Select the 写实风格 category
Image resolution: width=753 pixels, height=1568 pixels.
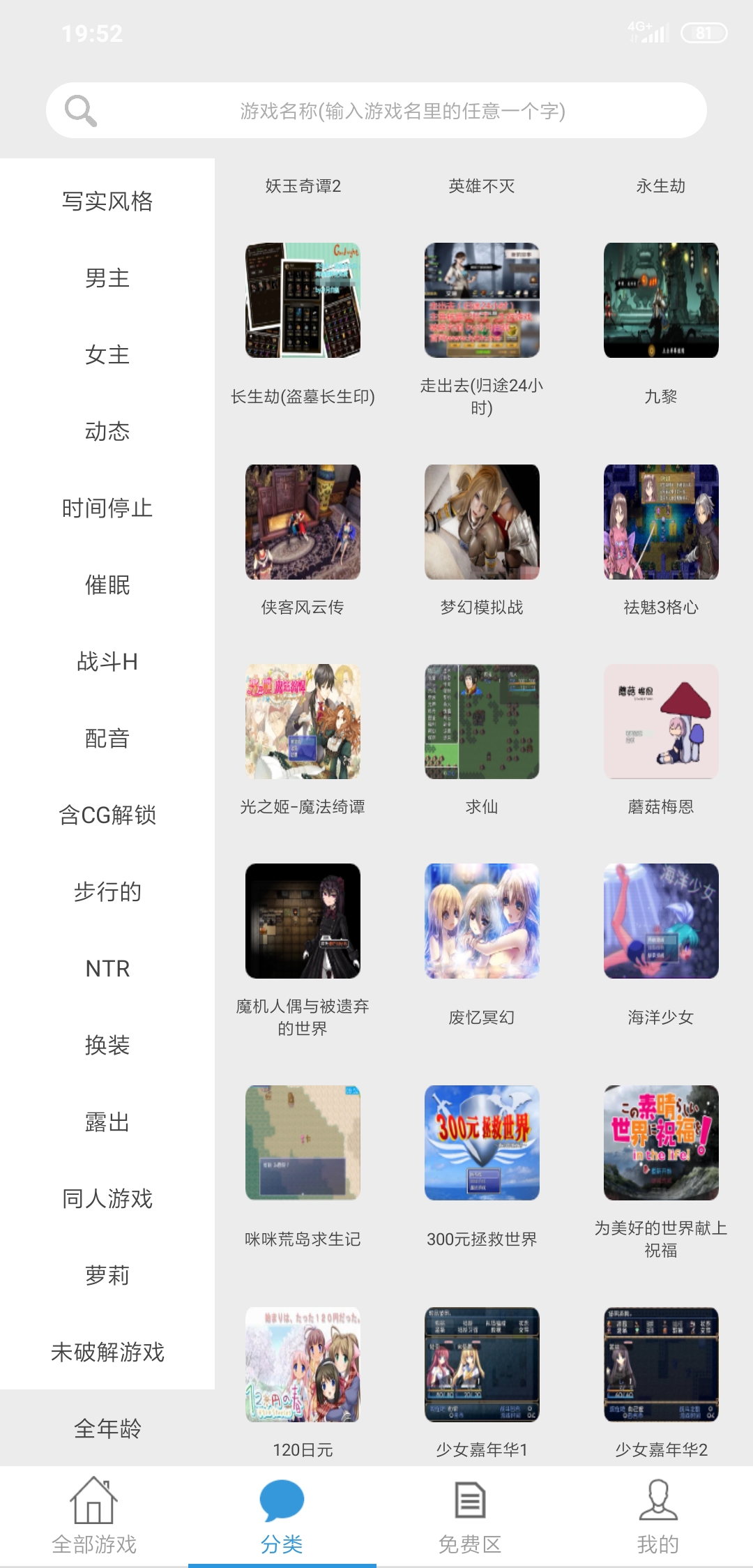pos(107,201)
